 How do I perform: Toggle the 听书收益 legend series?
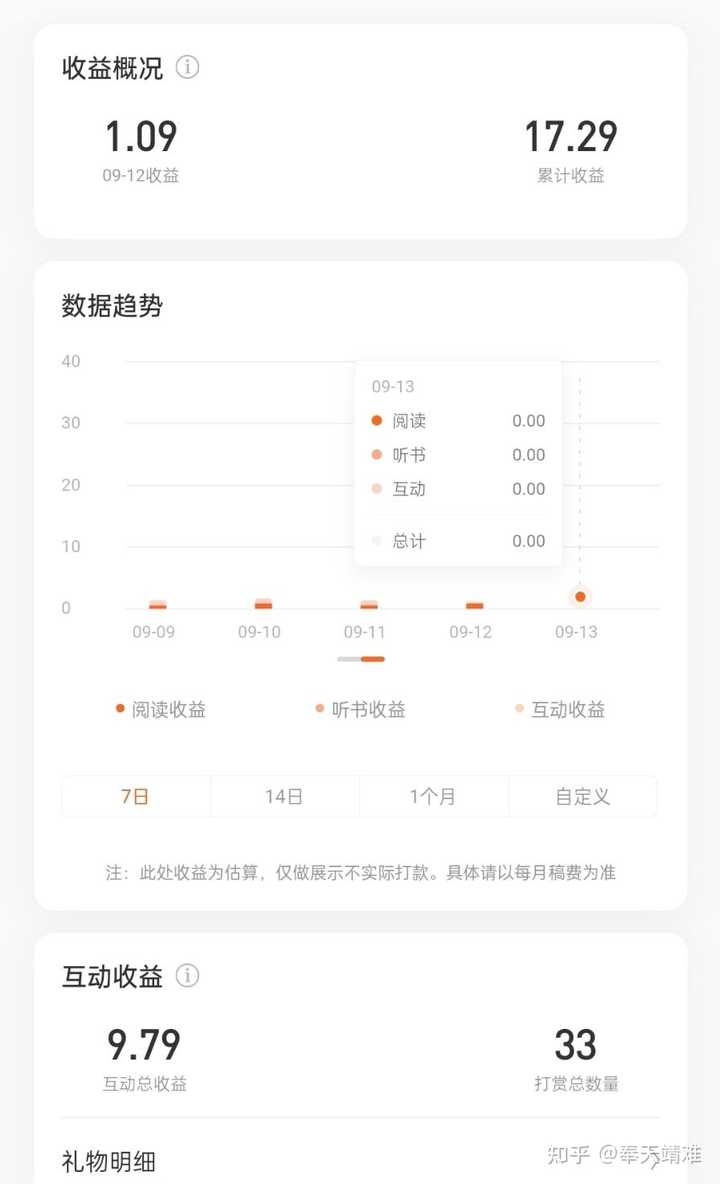(361, 710)
